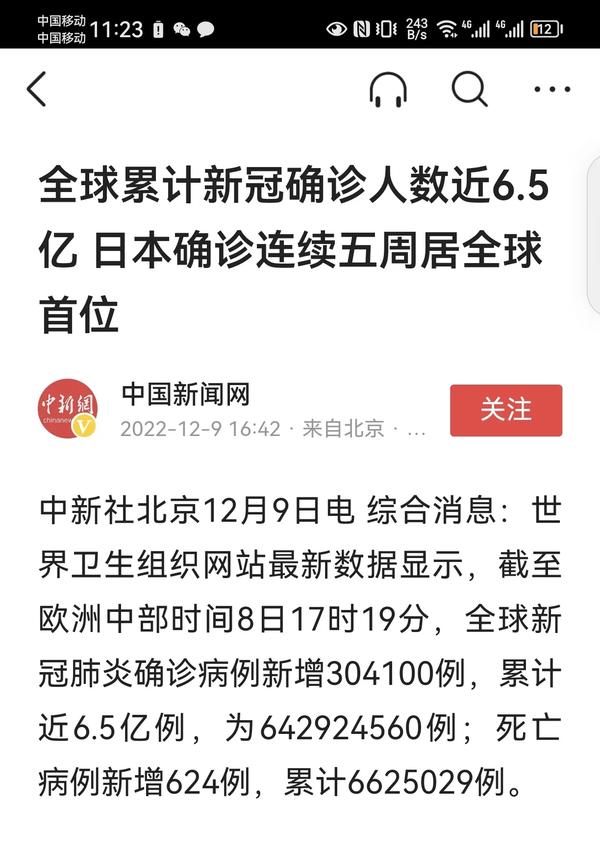Follow 中国新闻网 with the 关注 button
This screenshot has width=600, height=851.
pos(506,410)
